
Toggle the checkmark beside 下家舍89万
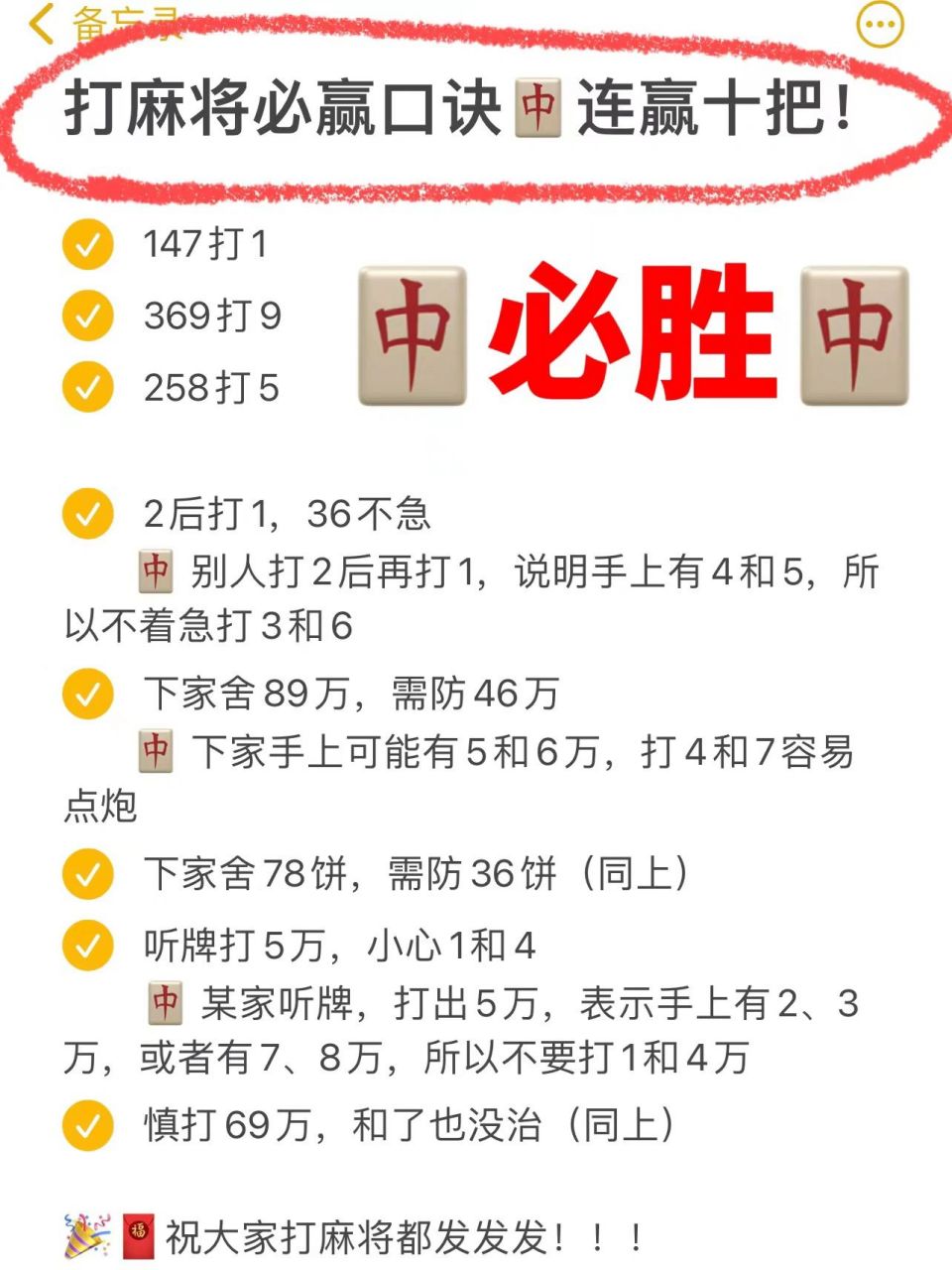coord(87,695)
